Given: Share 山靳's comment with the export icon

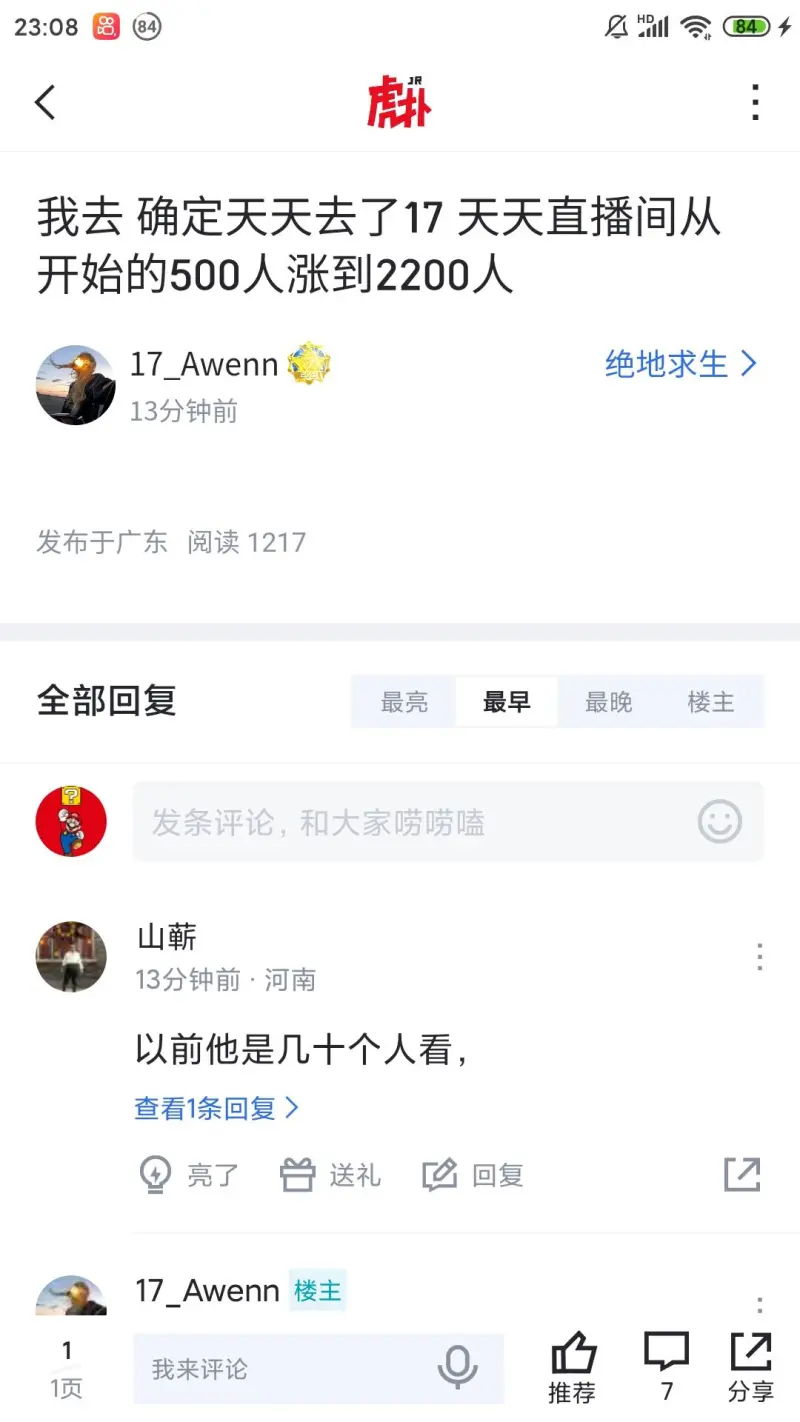Looking at the screenshot, I should coord(742,1175).
